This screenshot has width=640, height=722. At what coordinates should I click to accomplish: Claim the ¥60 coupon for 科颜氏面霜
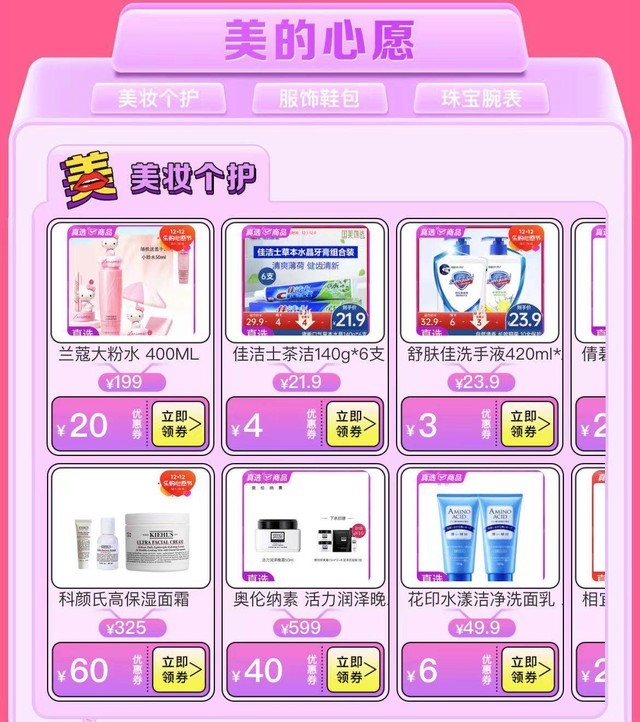click(x=178, y=669)
